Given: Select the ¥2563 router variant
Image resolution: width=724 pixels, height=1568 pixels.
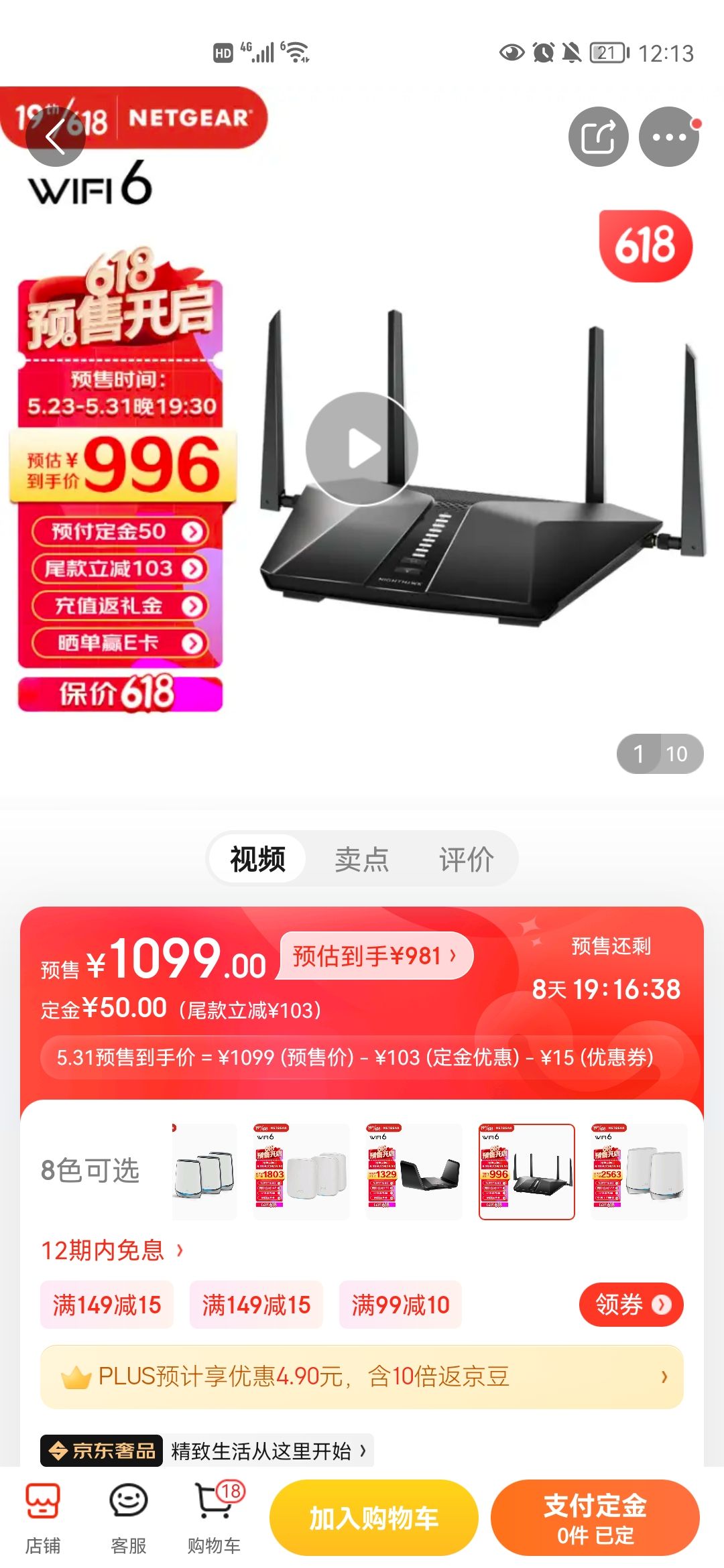Looking at the screenshot, I should [x=639, y=1171].
